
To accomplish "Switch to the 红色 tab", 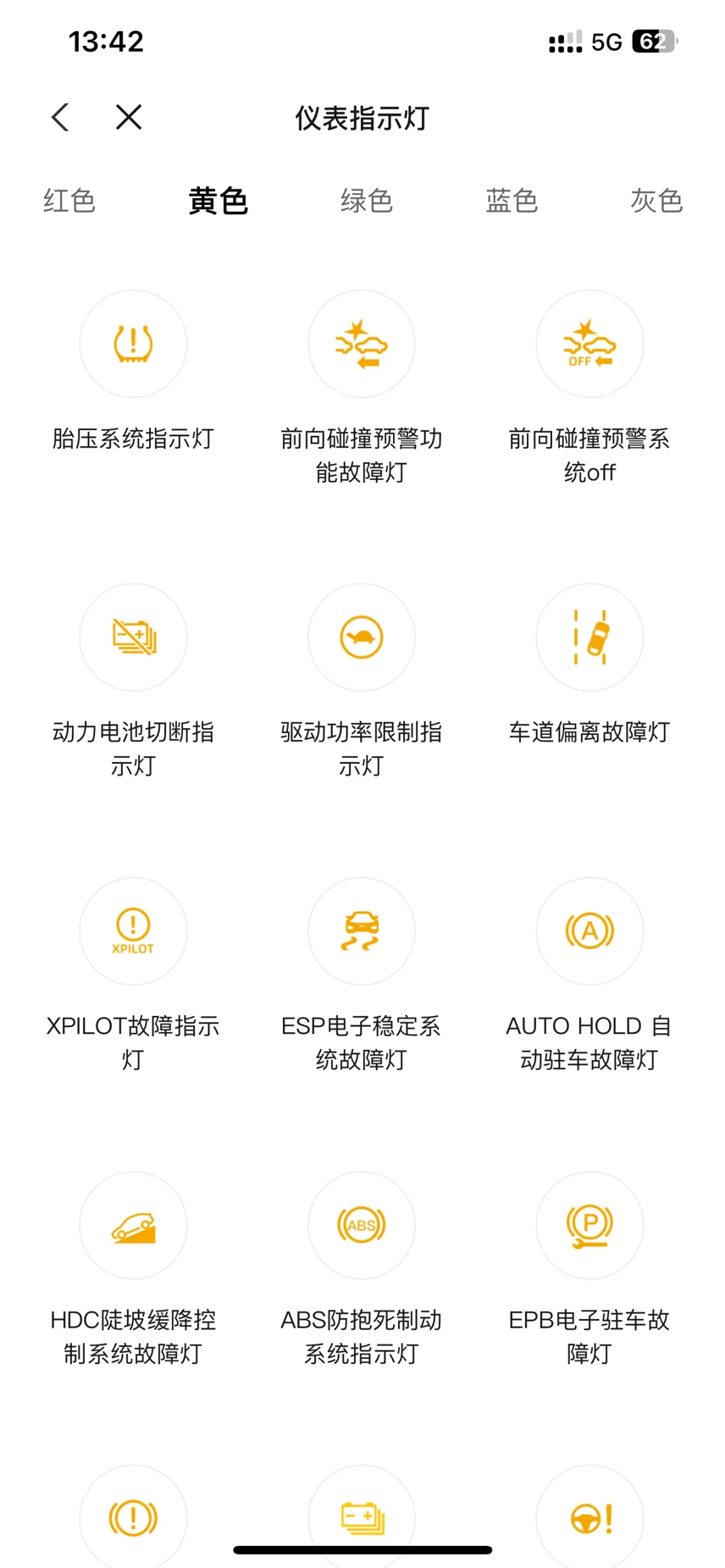I will (69, 201).
